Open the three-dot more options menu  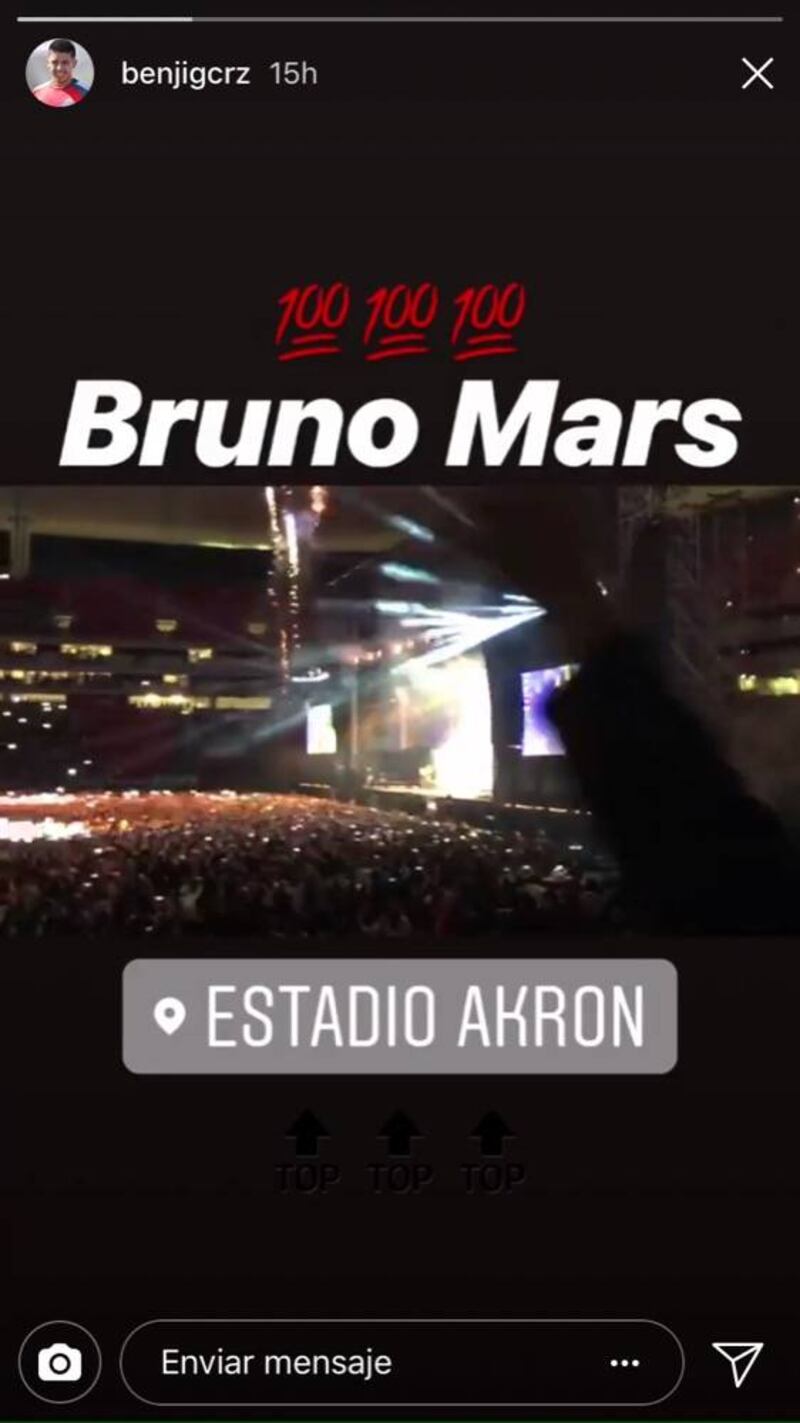(624, 1363)
